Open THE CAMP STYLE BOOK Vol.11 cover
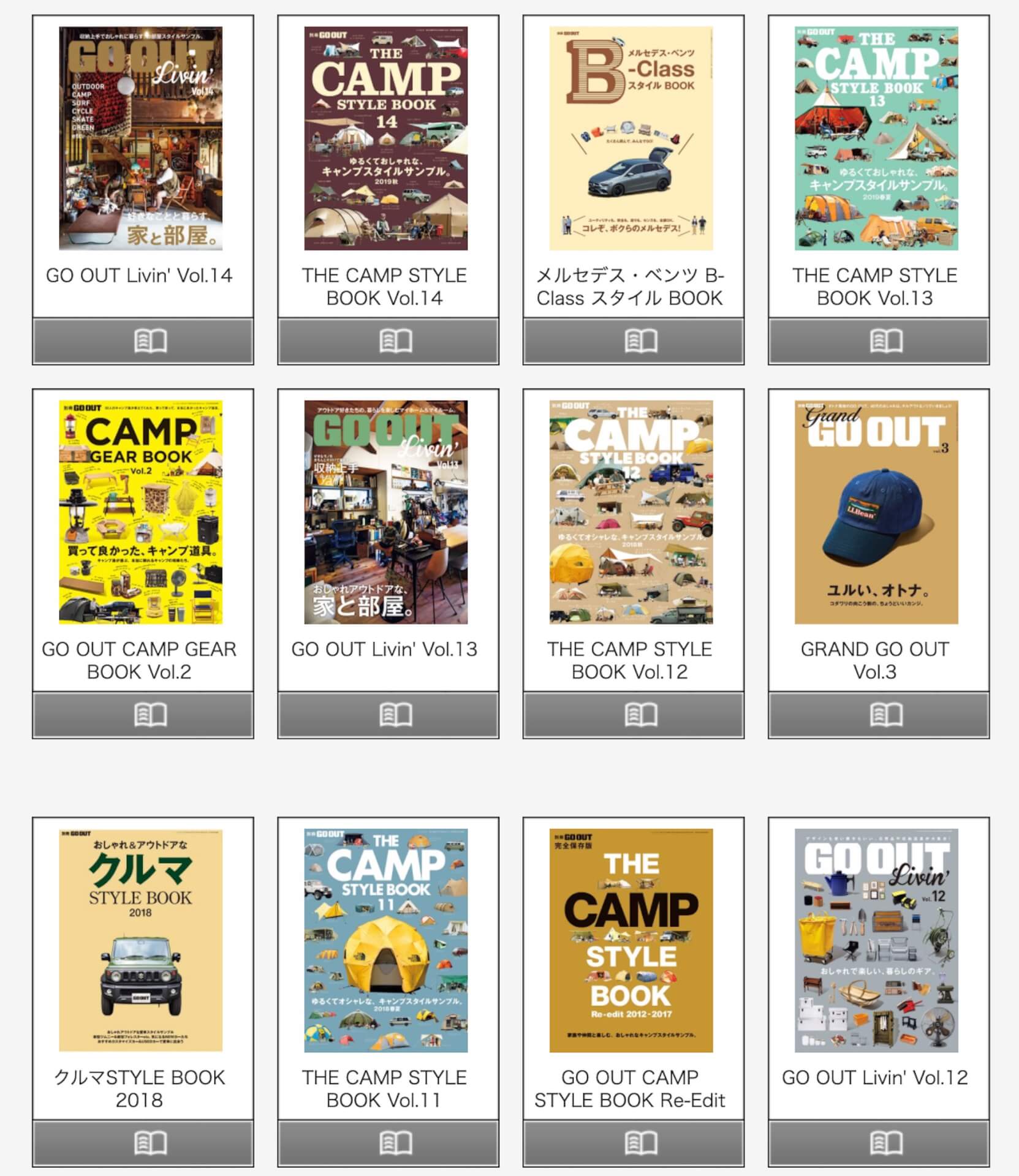This screenshot has height=1176, width=1019. coord(385,940)
